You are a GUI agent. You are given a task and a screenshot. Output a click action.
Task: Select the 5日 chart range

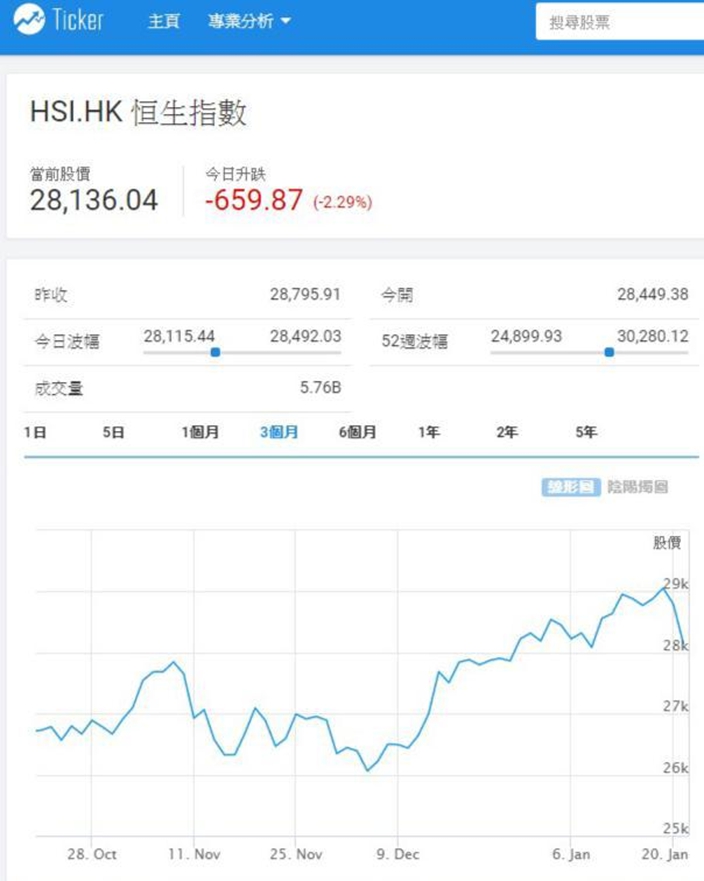[x=113, y=432]
